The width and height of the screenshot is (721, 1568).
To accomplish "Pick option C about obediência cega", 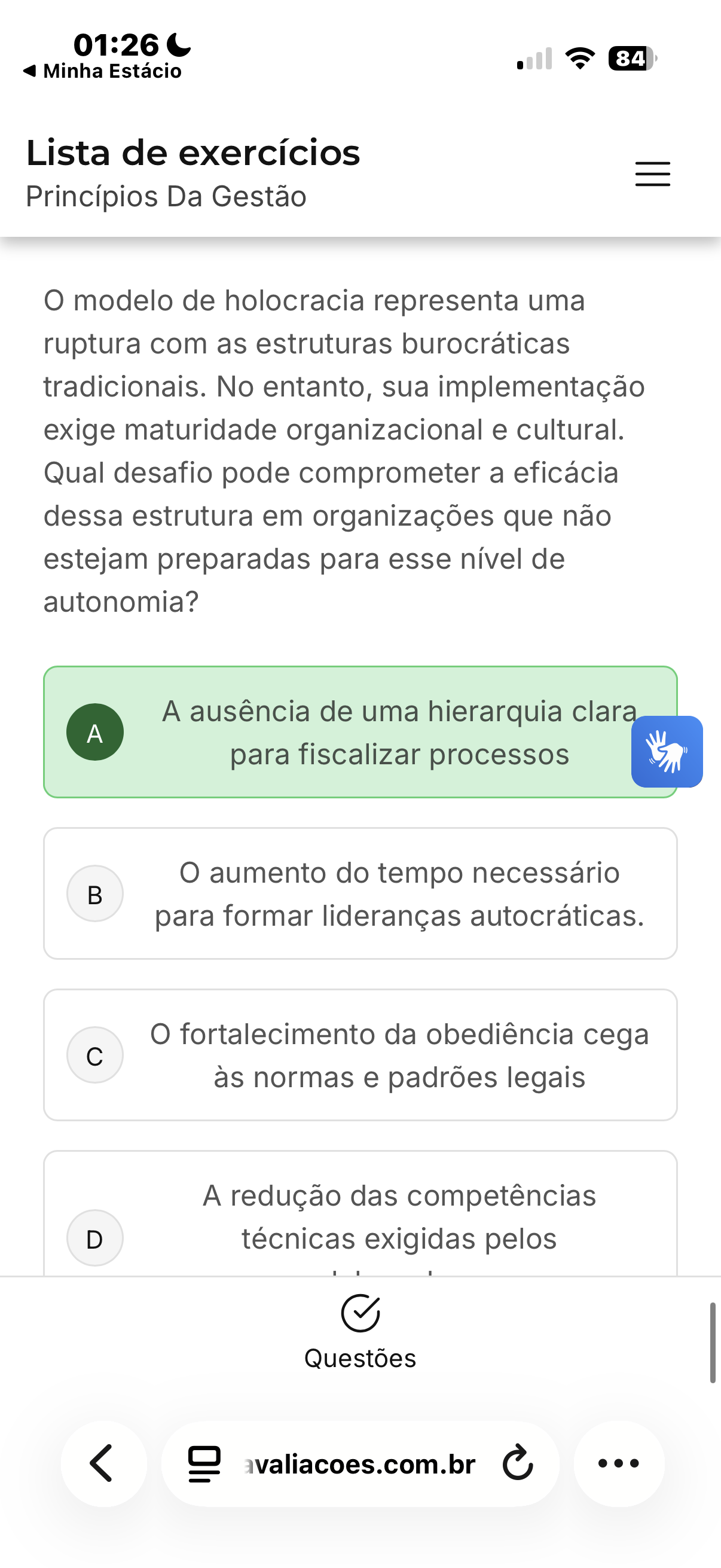I will coord(360,1055).
